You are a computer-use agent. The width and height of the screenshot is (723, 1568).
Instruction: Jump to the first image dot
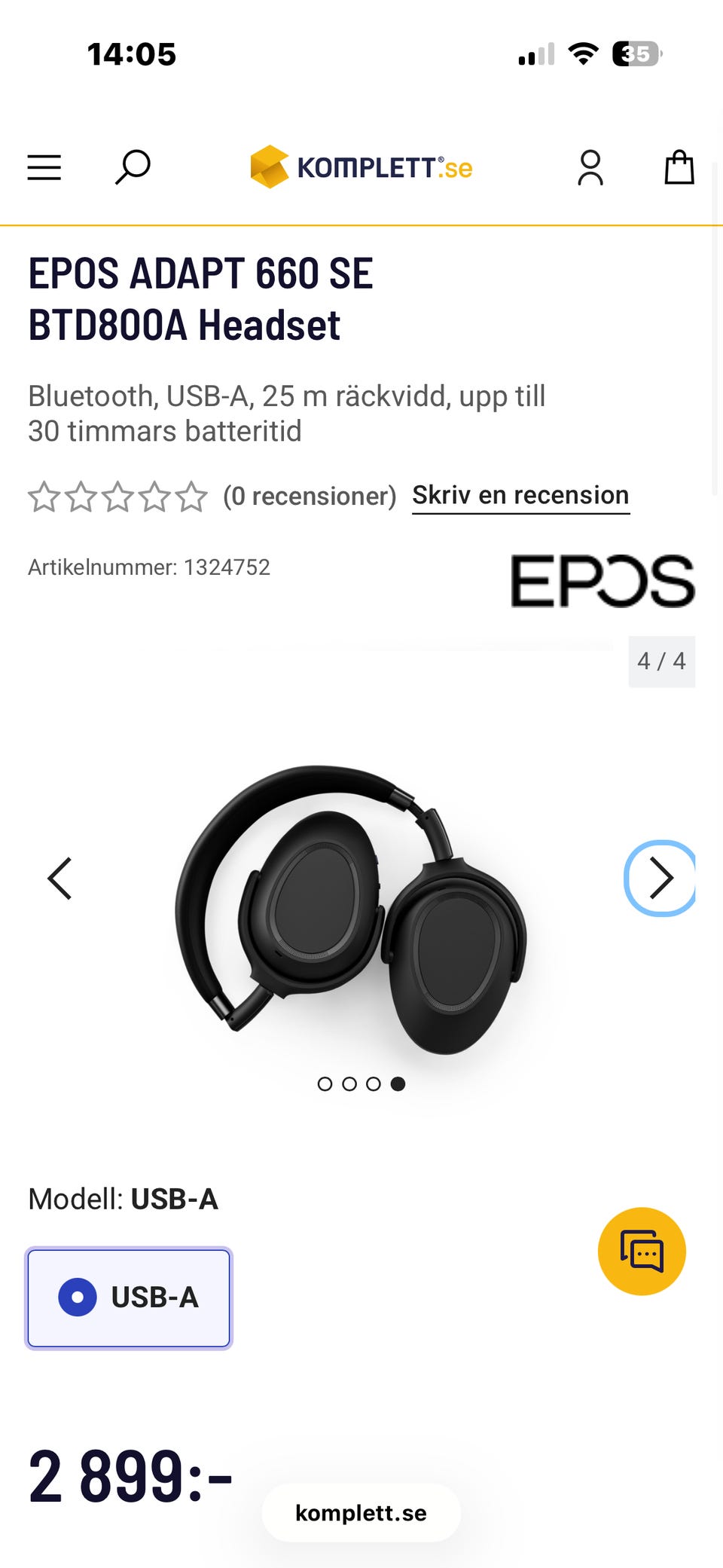point(325,1084)
